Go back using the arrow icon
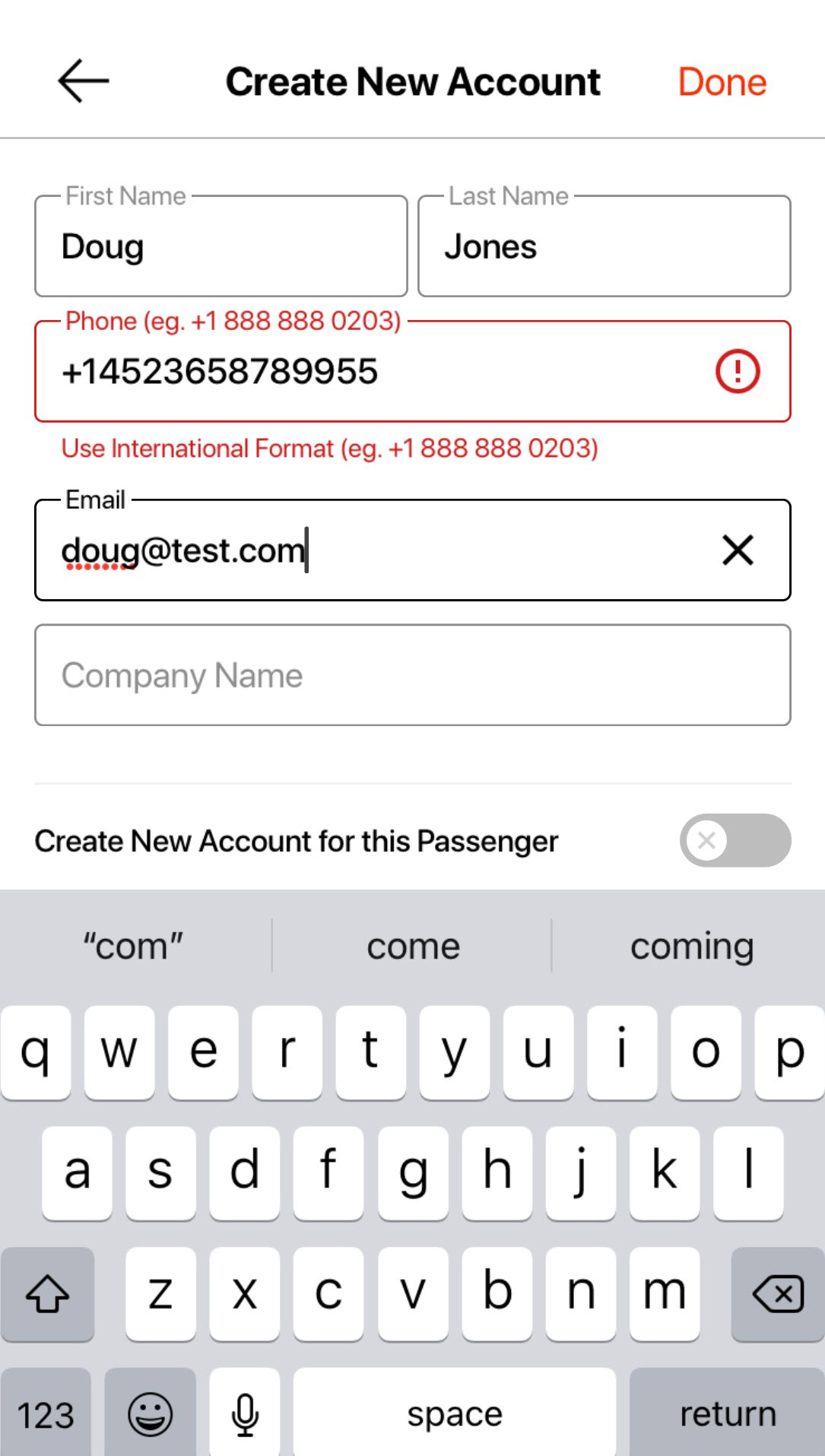 (x=84, y=81)
